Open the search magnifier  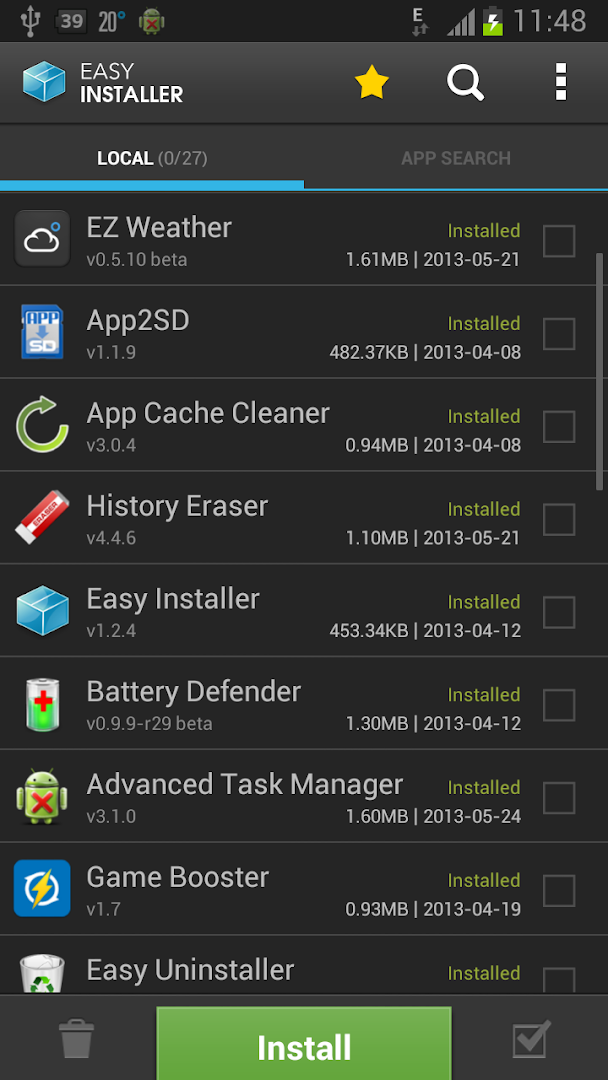click(465, 83)
